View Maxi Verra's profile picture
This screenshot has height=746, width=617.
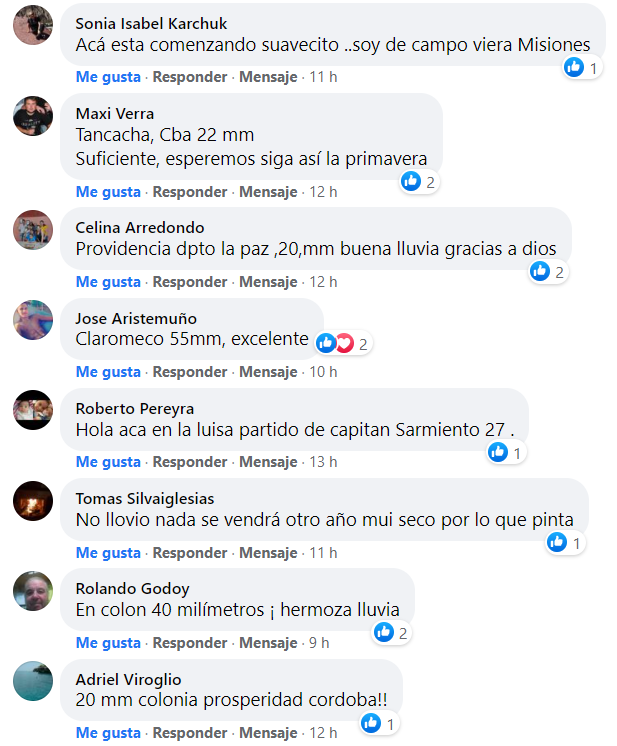pyautogui.click(x=33, y=116)
